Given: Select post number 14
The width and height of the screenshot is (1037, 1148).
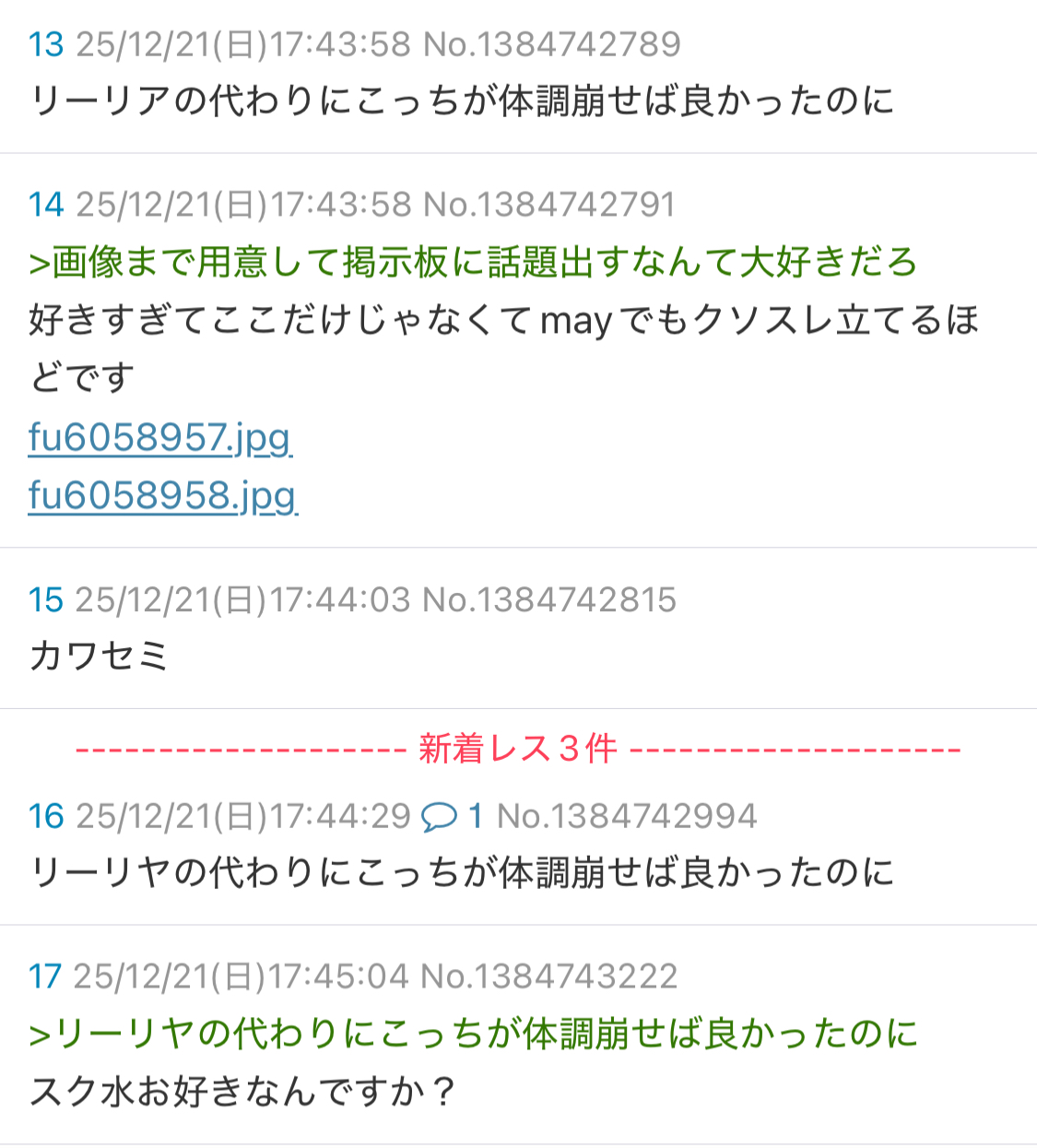Looking at the screenshot, I should 46,205.
